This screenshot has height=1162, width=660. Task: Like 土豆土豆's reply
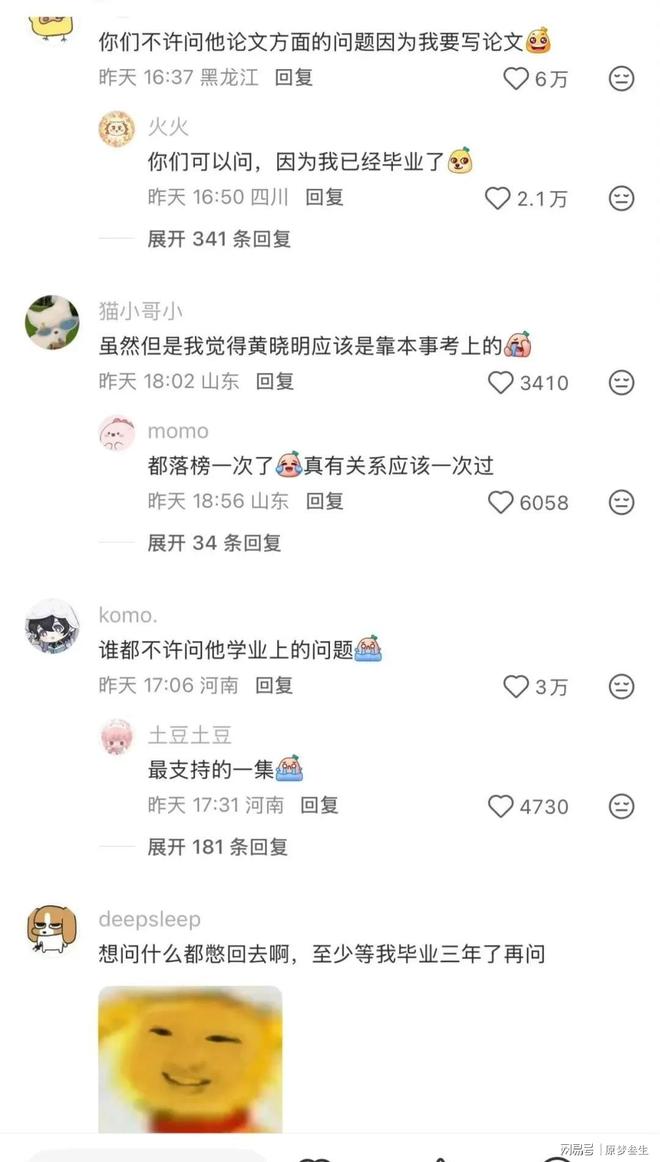pos(501,806)
